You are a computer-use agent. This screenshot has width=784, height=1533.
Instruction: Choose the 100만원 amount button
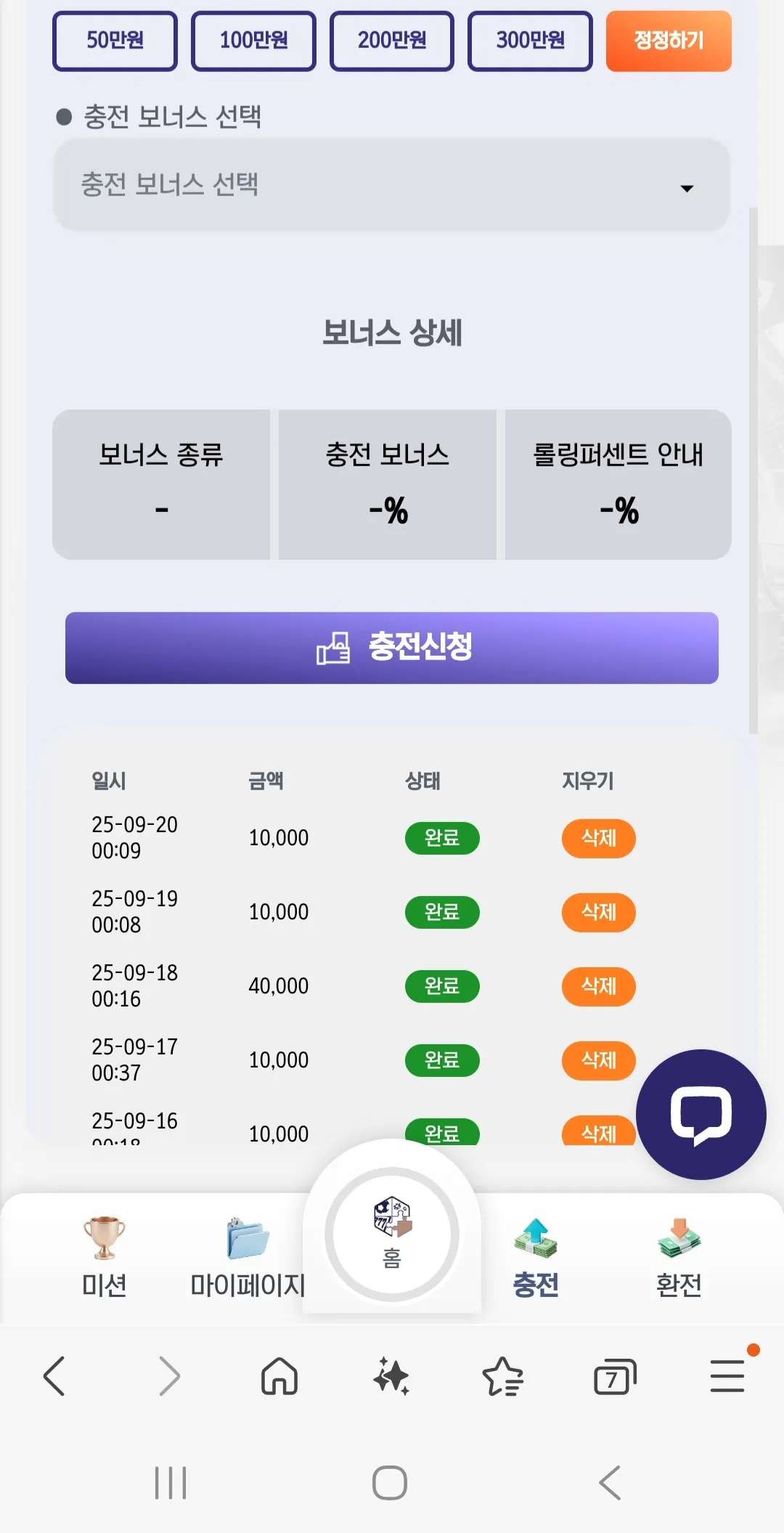[x=253, y=41]
